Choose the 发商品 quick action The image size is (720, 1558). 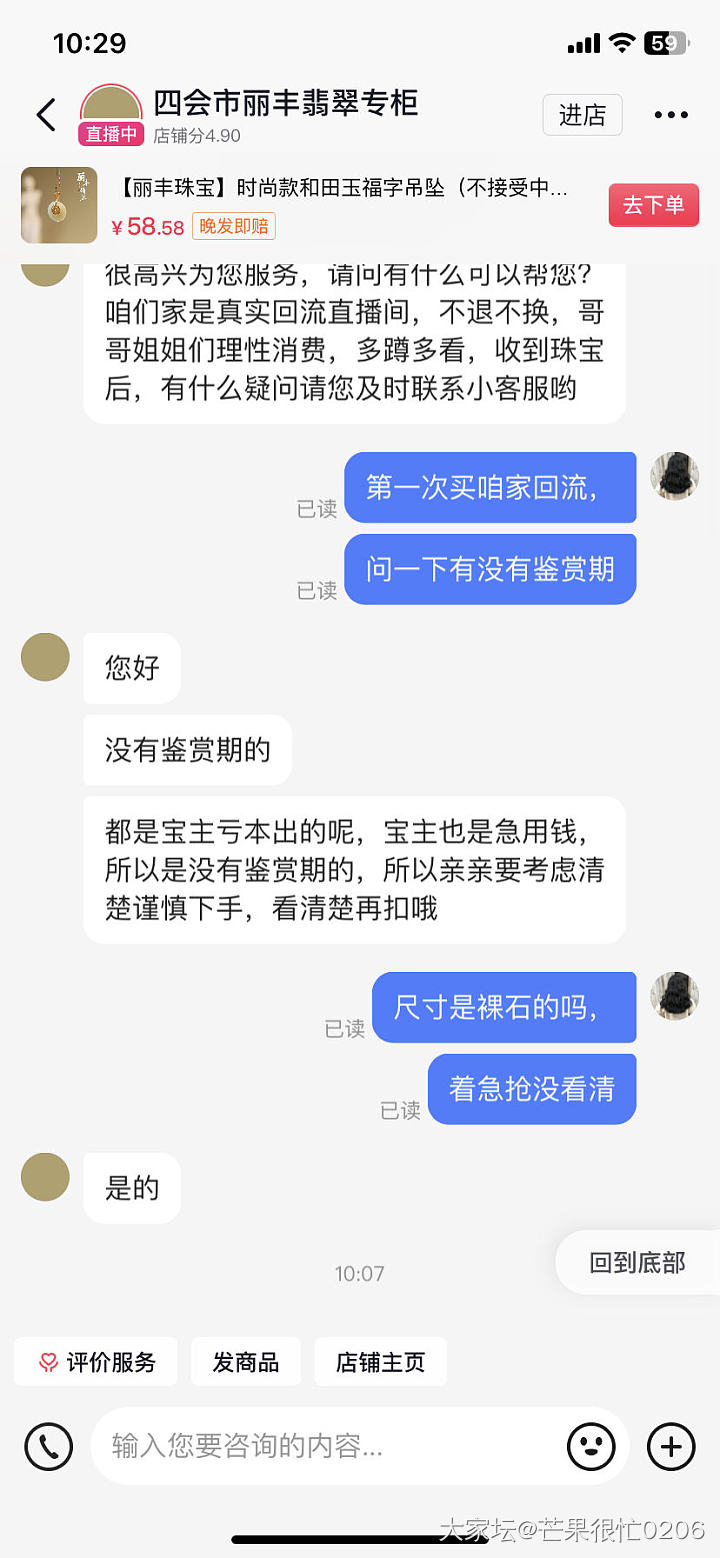coord(245,1362)
